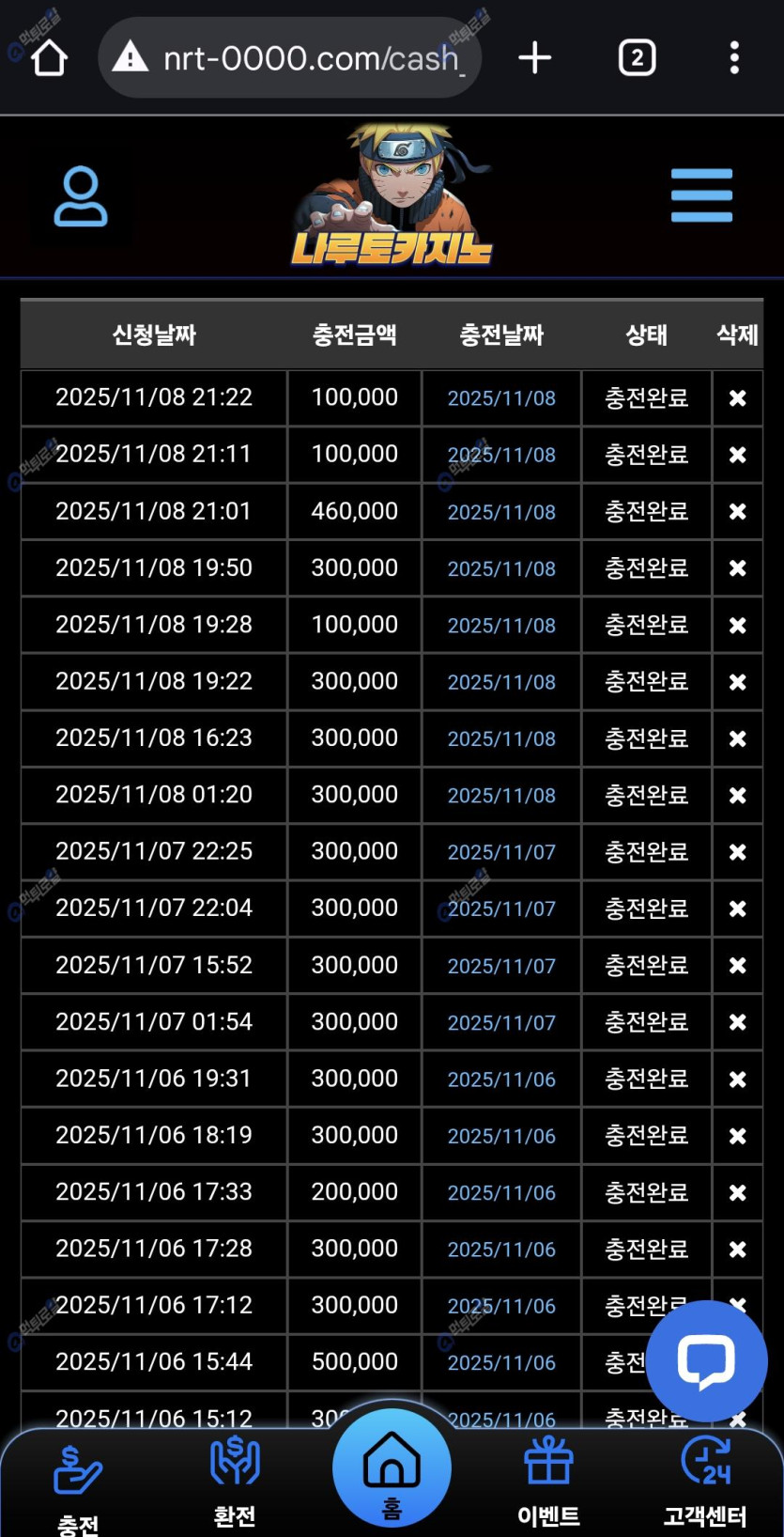Switch to the 환전 tab
Viewport: 784px width, 1537px height.
235,1480
